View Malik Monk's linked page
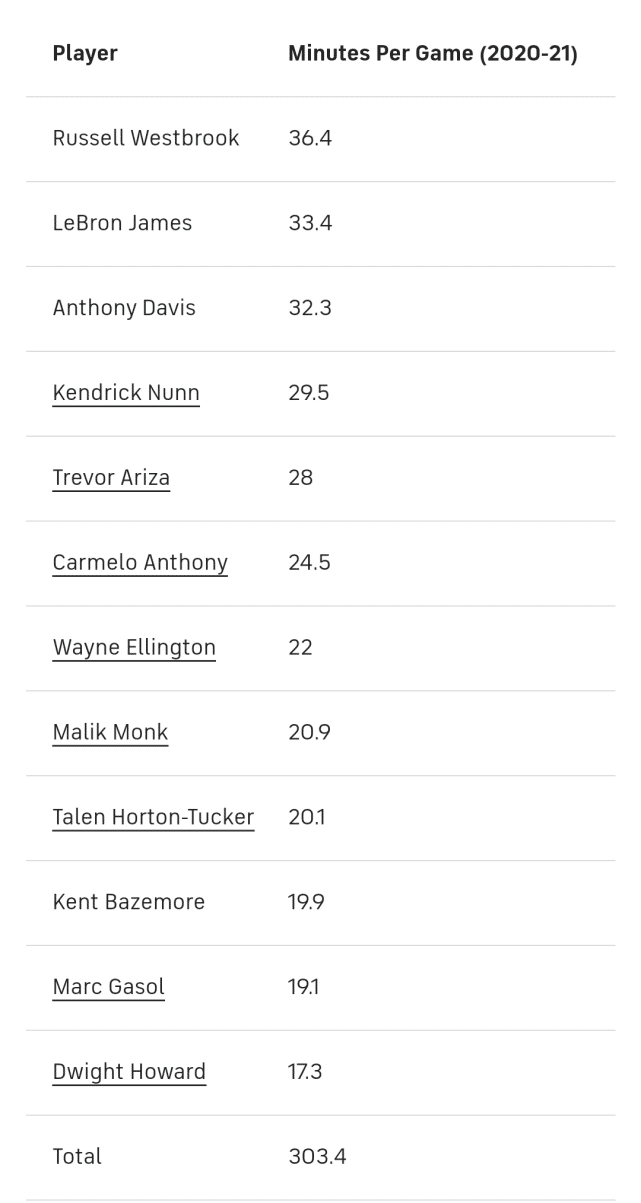 tap(110, 732)
